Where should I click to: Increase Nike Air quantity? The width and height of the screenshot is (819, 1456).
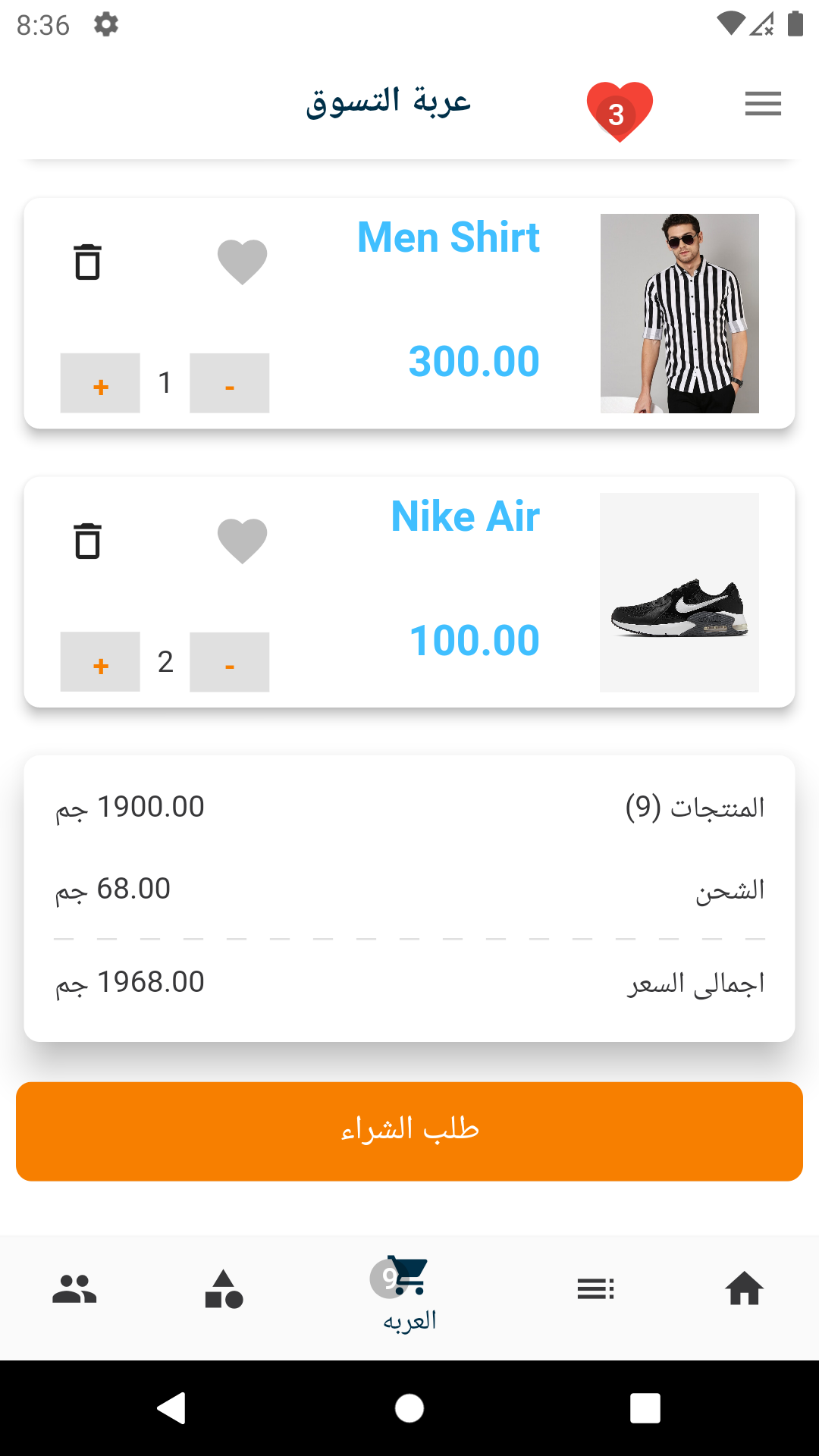click(x=100, y=663)
